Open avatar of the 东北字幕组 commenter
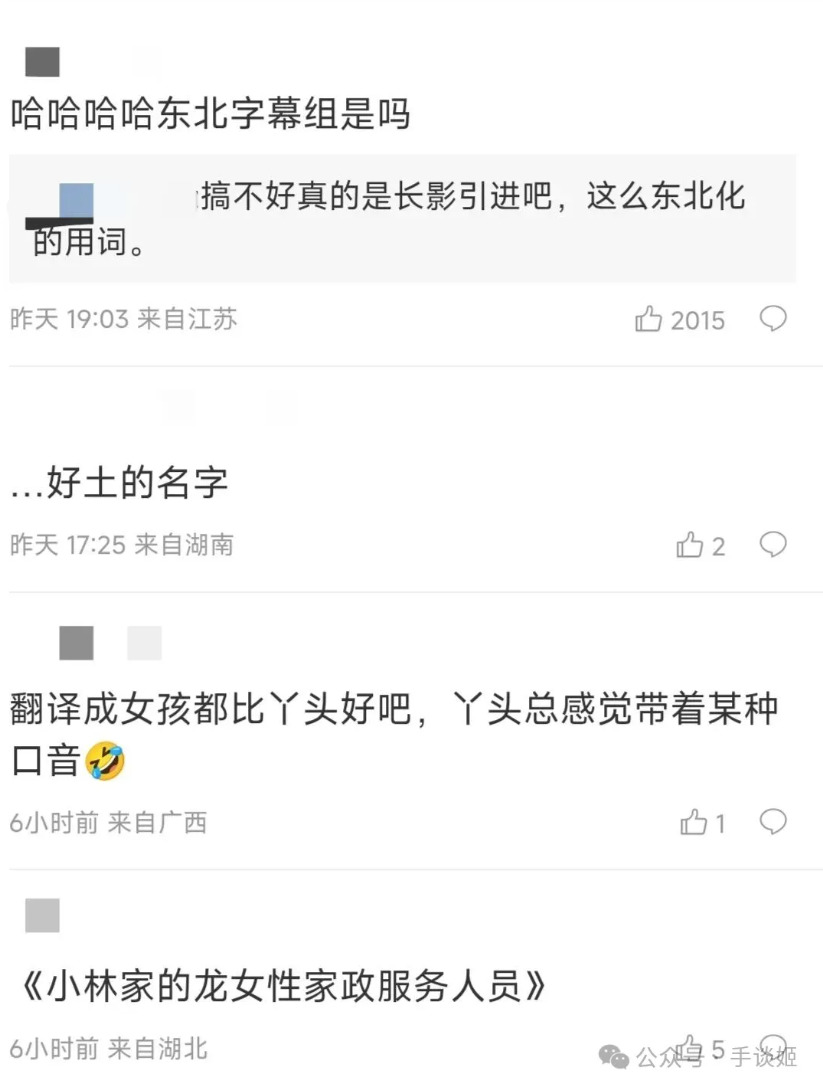Image resolution: width=823 pixels, height=1089 pixels. (x=43, y=62)
